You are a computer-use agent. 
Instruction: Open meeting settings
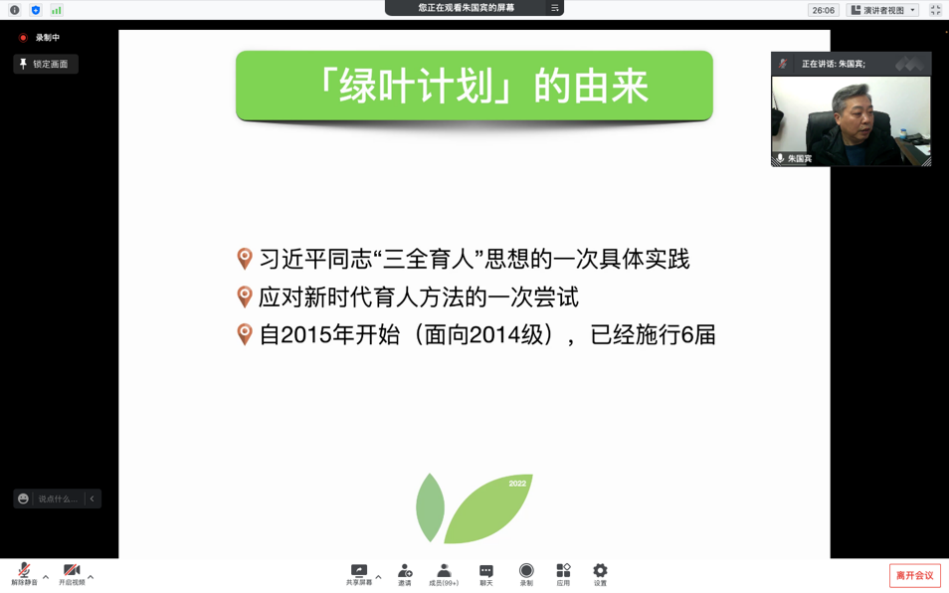(600, 573)
